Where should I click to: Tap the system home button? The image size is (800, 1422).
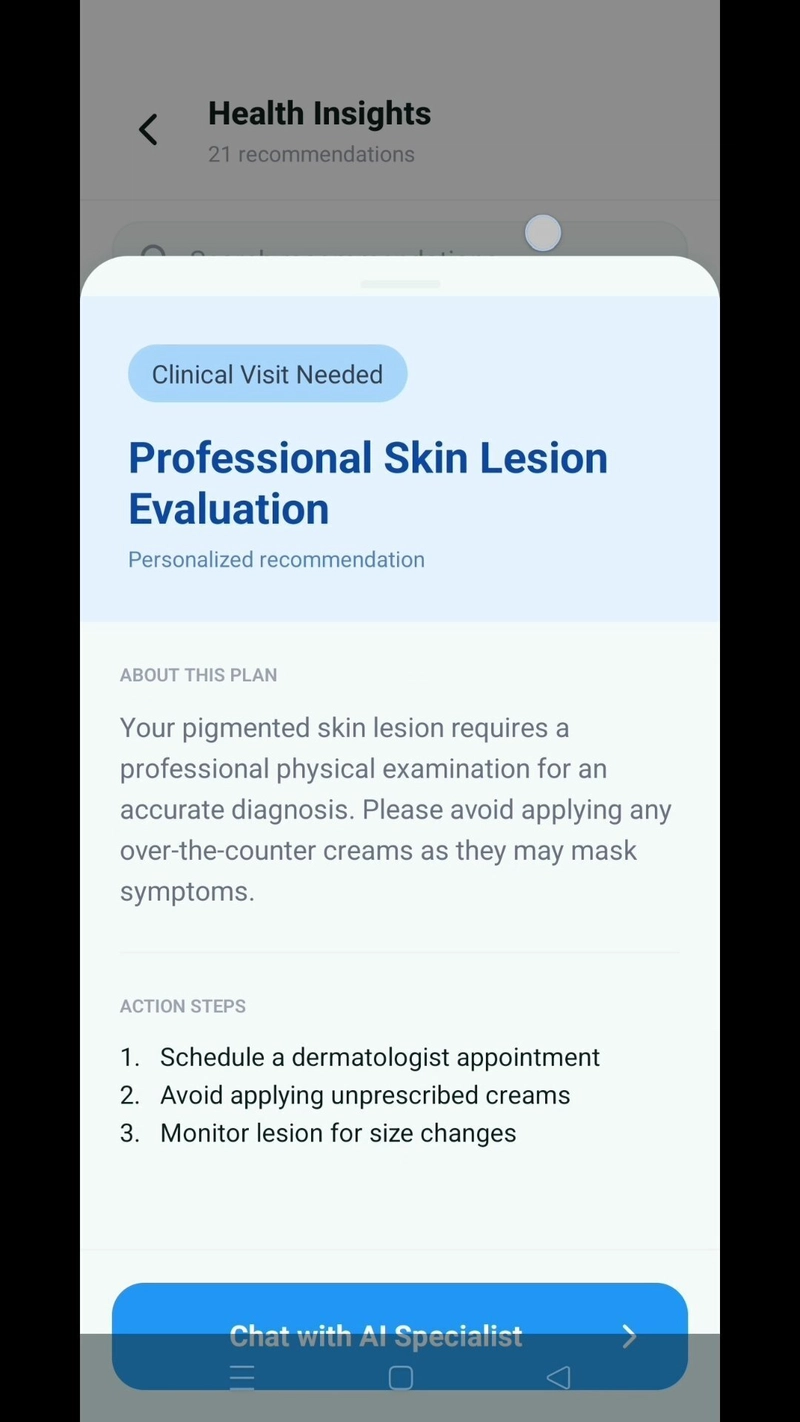[x=400, y=1378]
